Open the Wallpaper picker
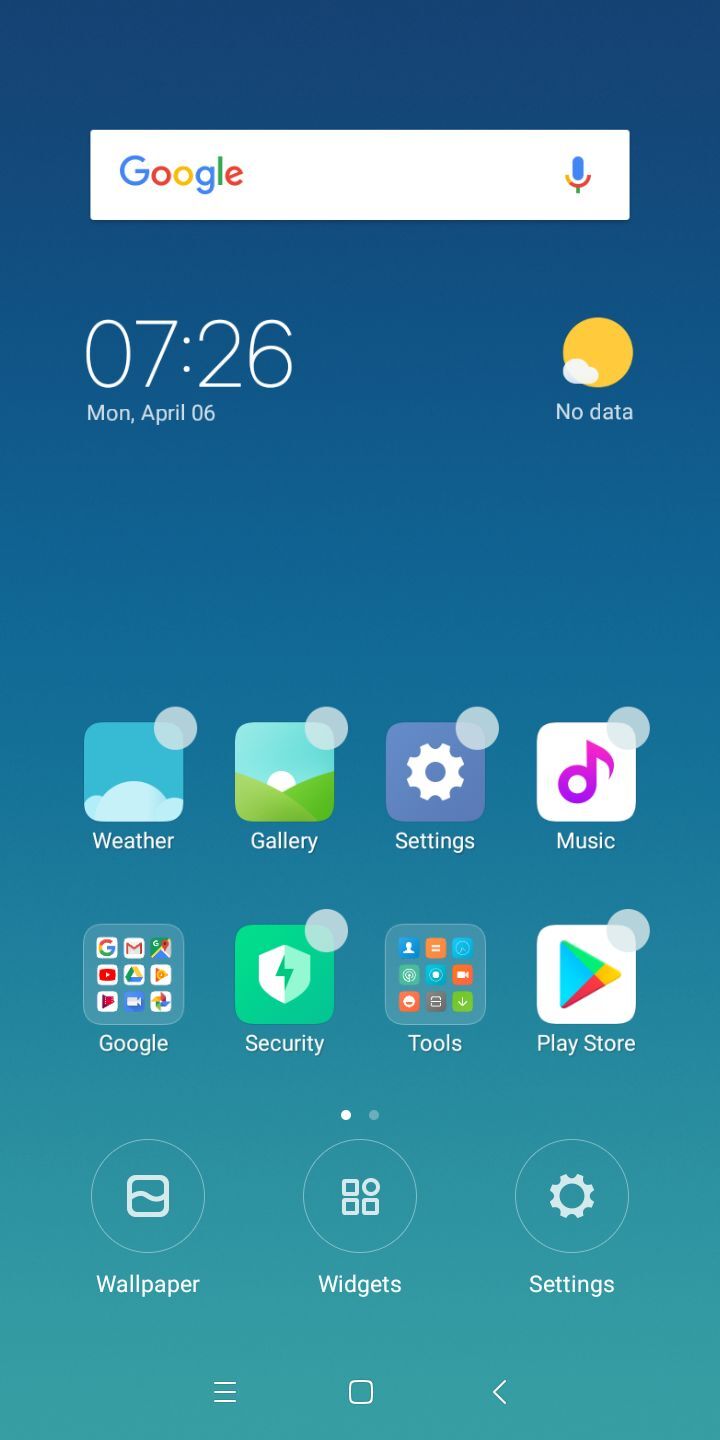 (x=147, y=1196)
